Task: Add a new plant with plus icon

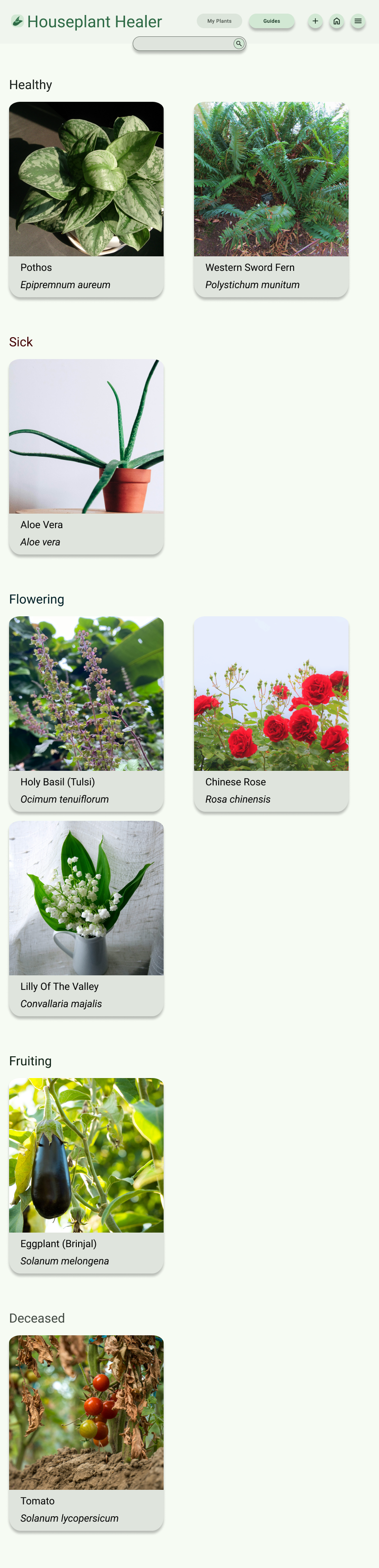Action: coord(315,21)
